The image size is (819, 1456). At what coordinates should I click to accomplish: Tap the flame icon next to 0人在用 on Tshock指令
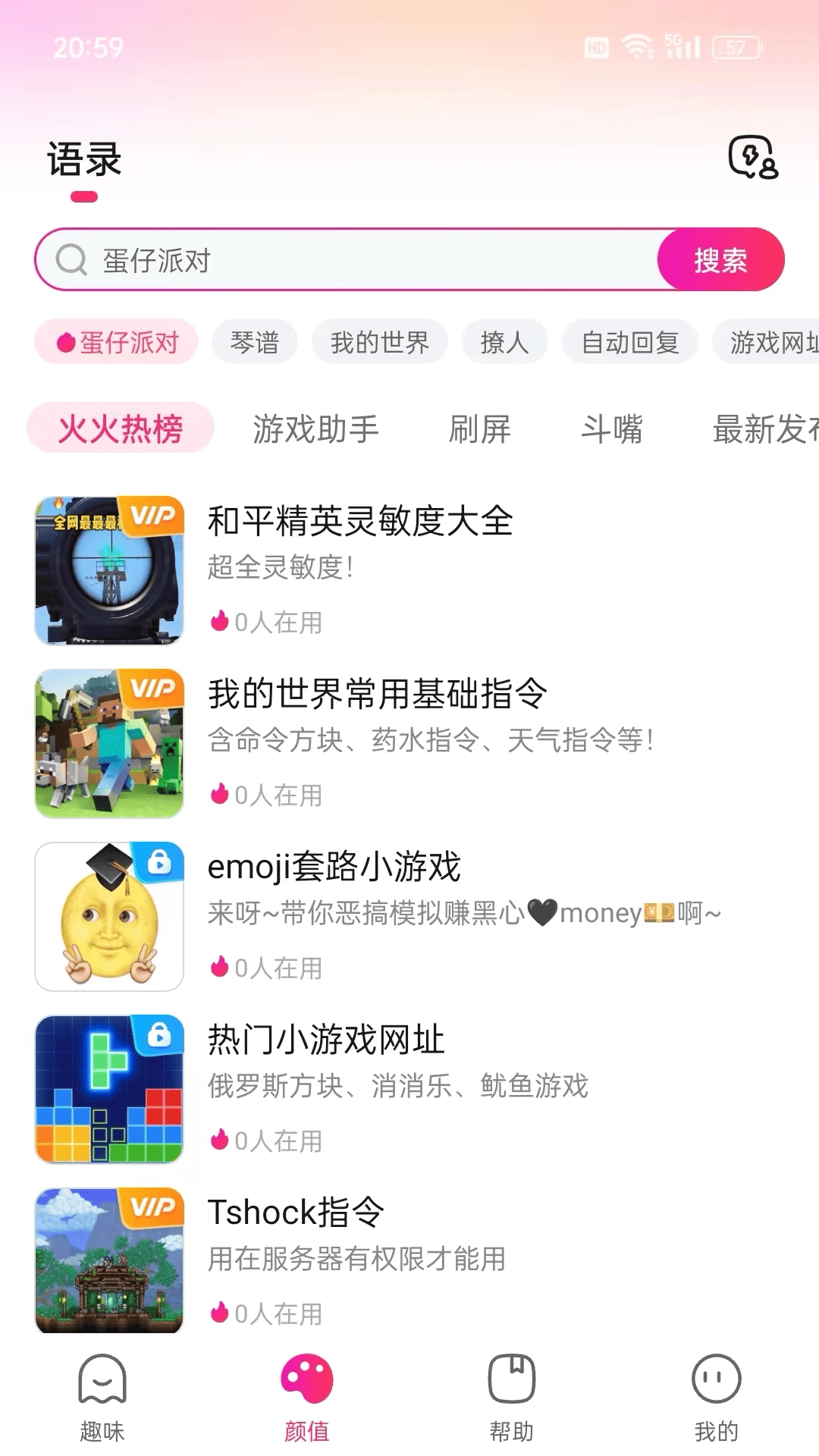219,1312
